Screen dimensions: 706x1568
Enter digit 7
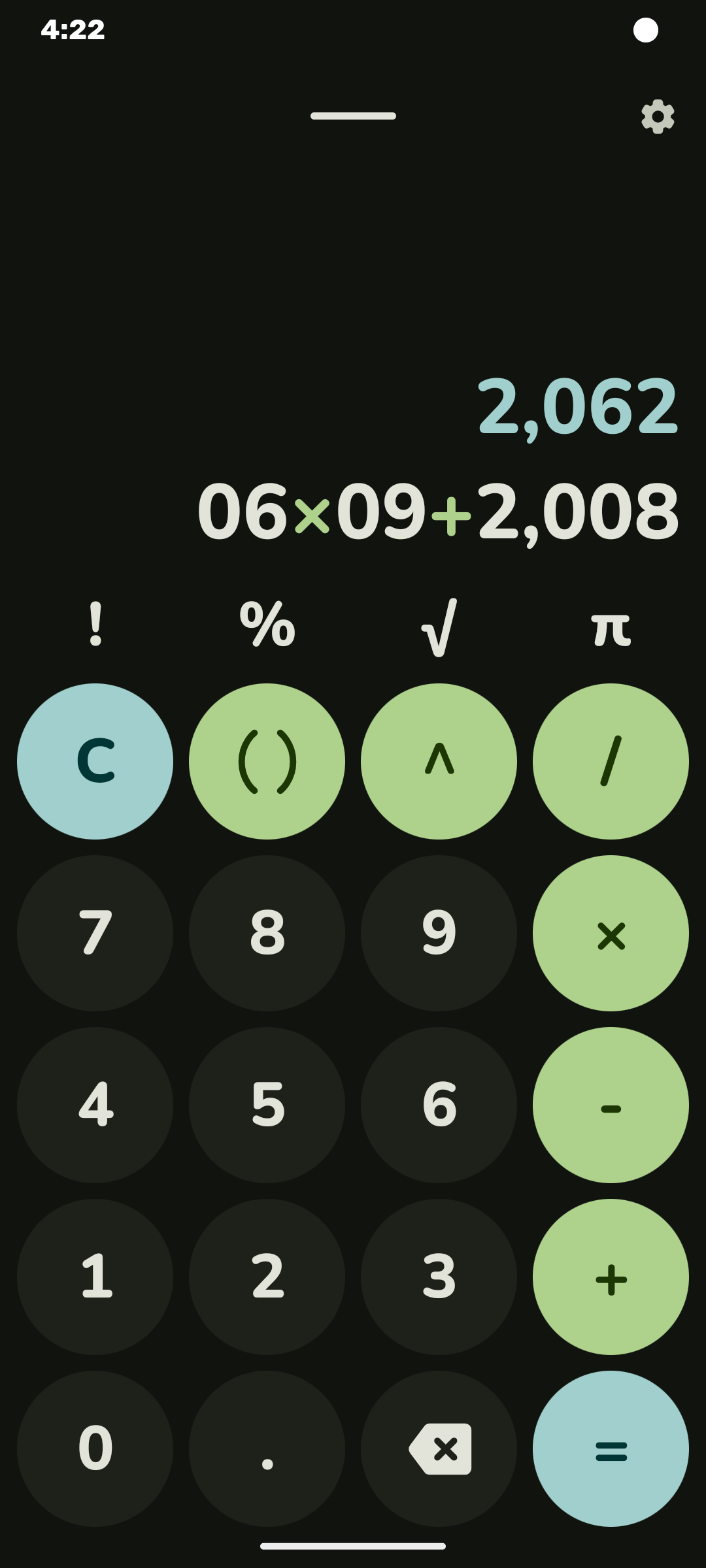(95, 933)
